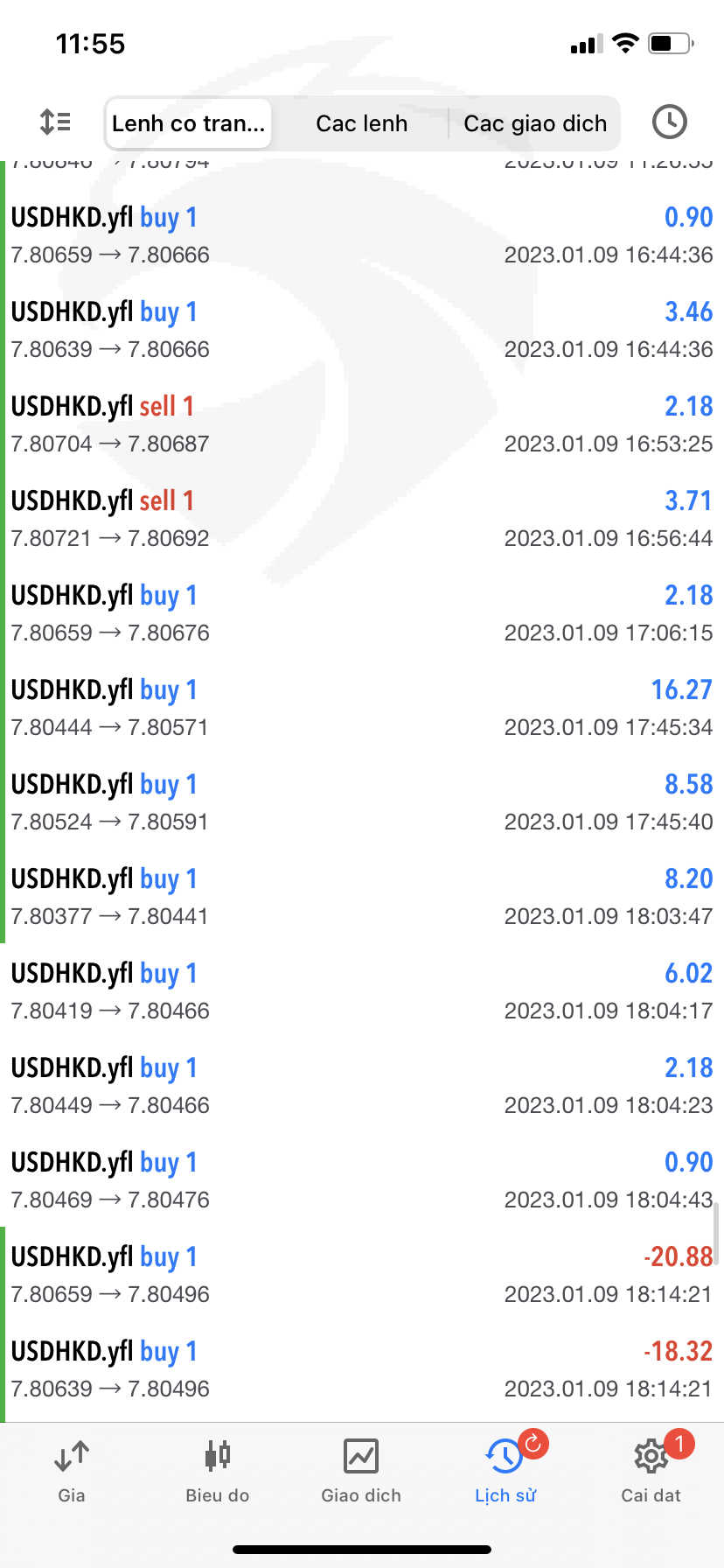Open the clock period filter
Screen dimensions: 724x1568
[669, 122]
